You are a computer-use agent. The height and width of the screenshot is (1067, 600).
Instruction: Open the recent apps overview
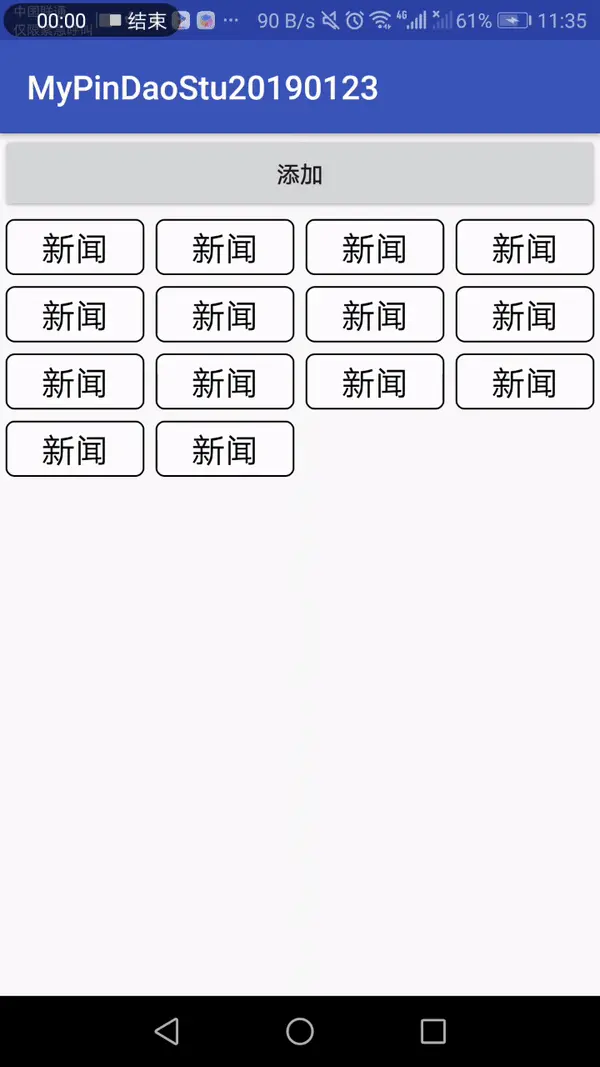click(x=433, y=1031)
